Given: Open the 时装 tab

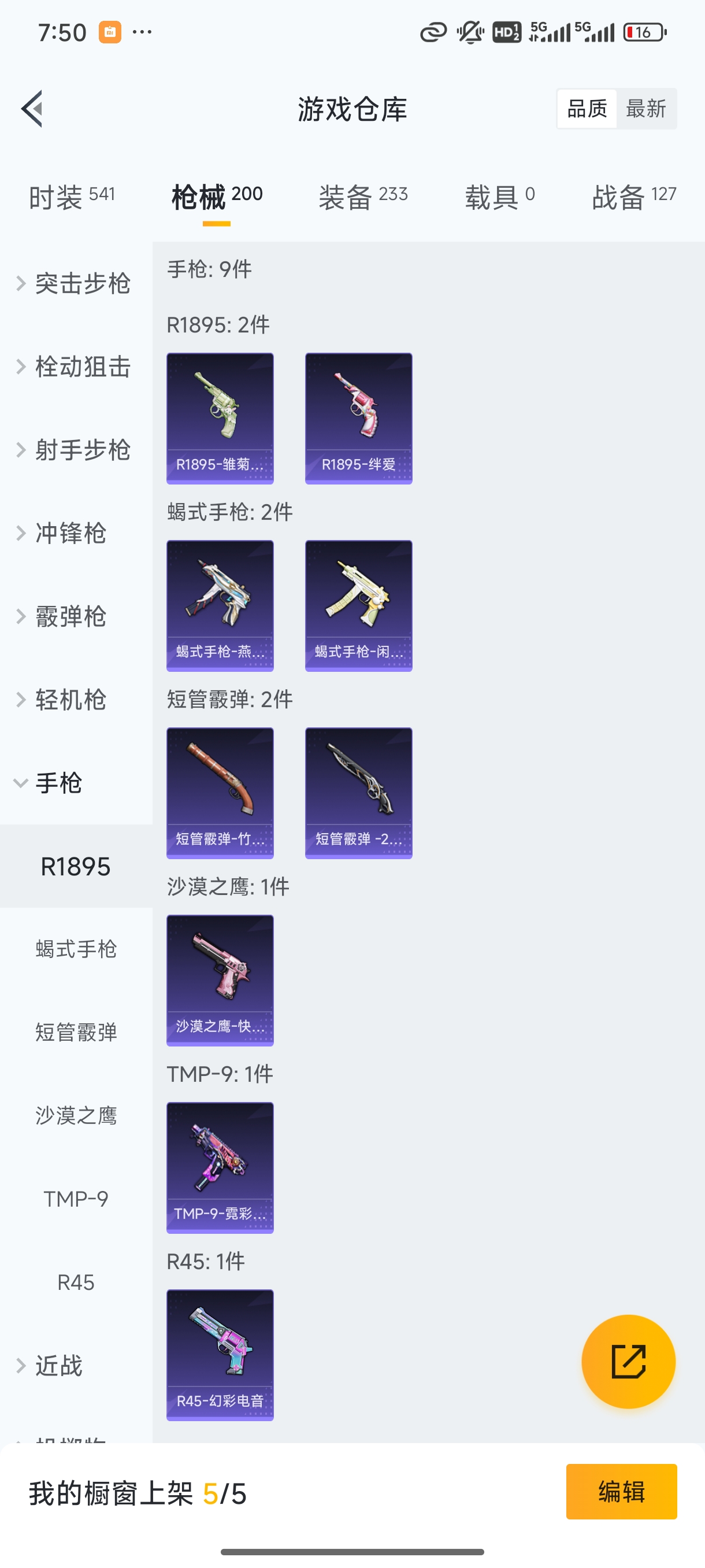Looking at the screenshot, I should click(70, 196).
